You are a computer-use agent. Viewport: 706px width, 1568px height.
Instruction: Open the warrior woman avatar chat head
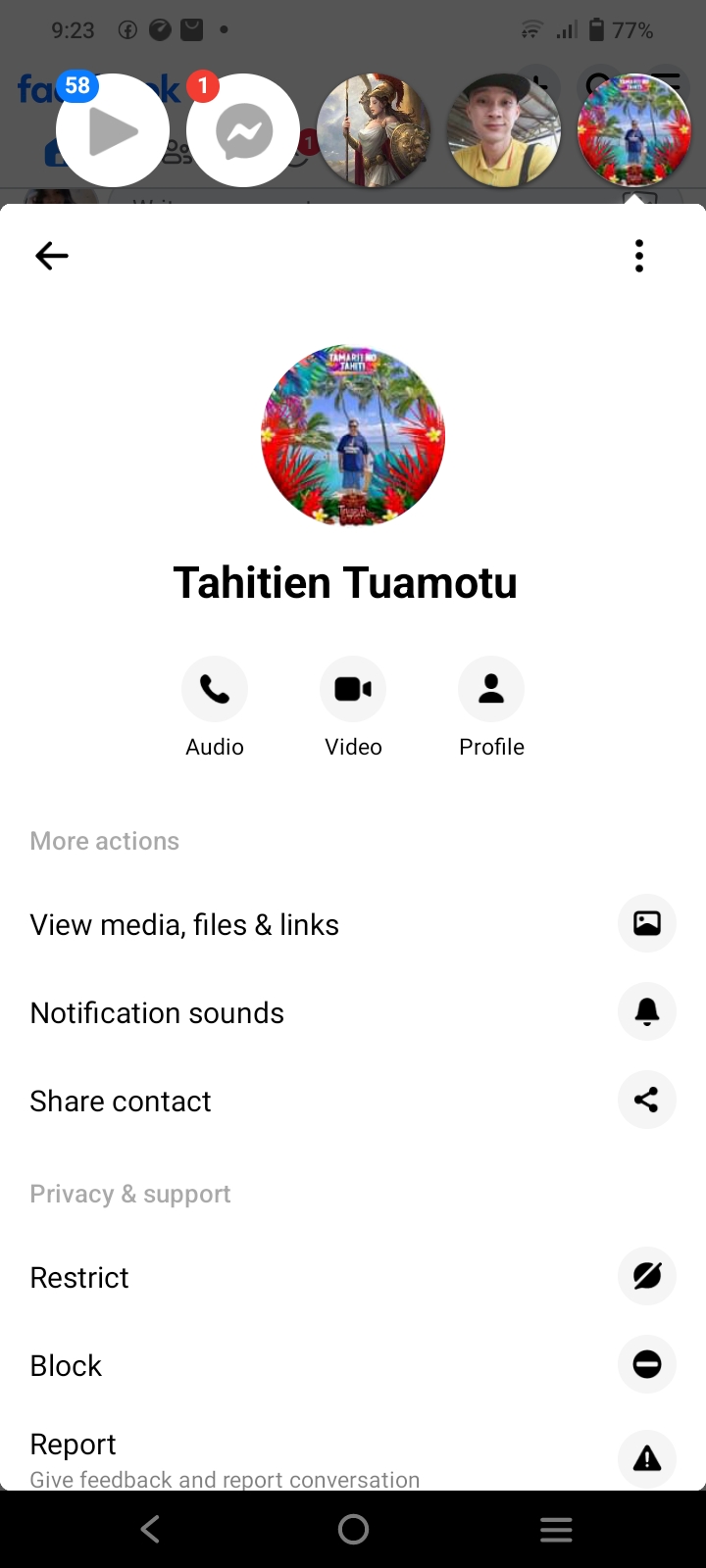pos(374,130)
